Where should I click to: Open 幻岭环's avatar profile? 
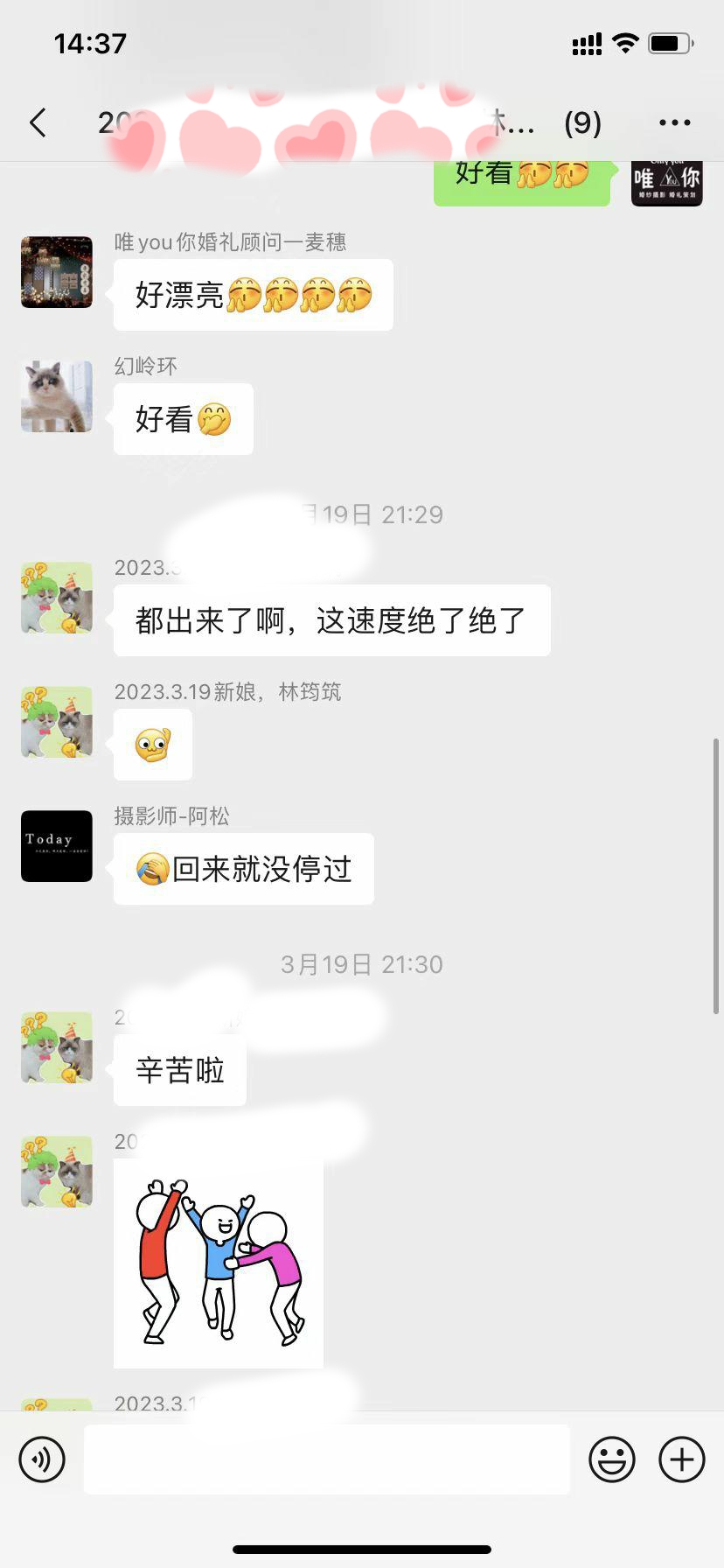57,396
